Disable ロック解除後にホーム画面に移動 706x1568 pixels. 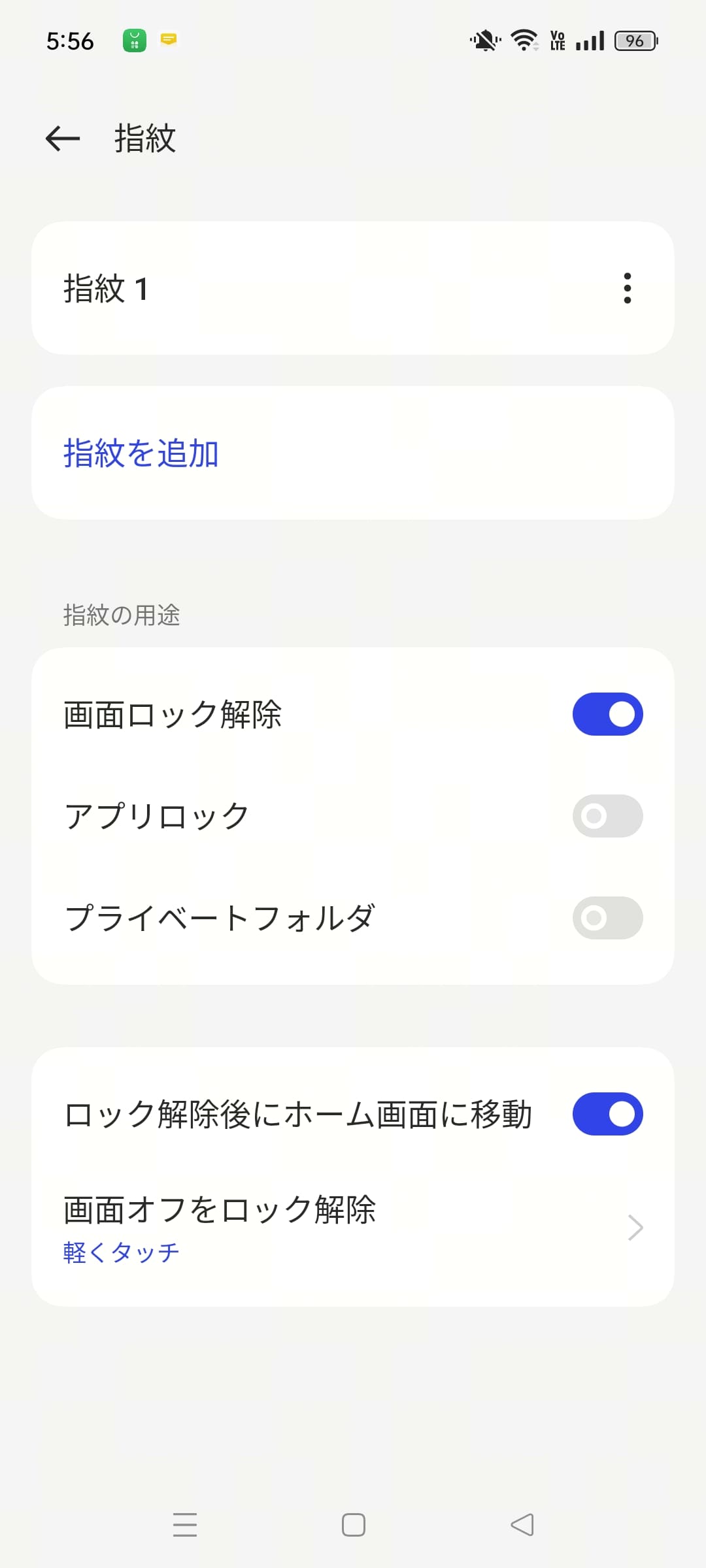607,1113
